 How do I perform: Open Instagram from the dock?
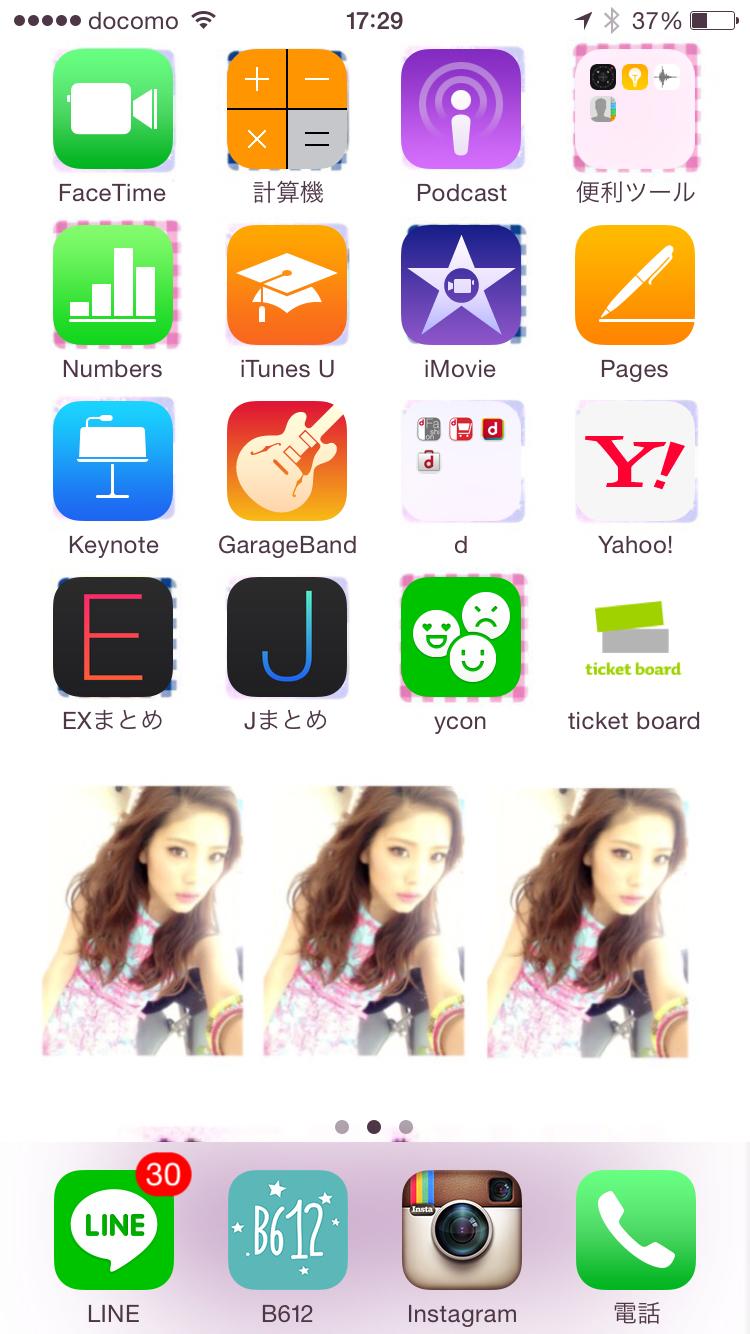(461, 1231)
